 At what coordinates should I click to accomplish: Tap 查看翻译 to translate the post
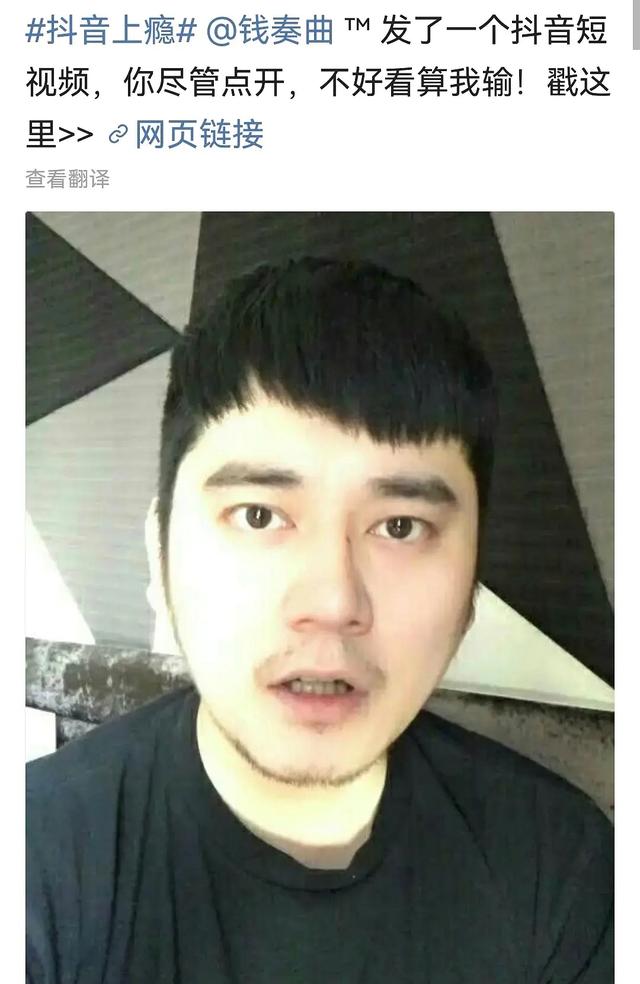click(x=67, y=179)
